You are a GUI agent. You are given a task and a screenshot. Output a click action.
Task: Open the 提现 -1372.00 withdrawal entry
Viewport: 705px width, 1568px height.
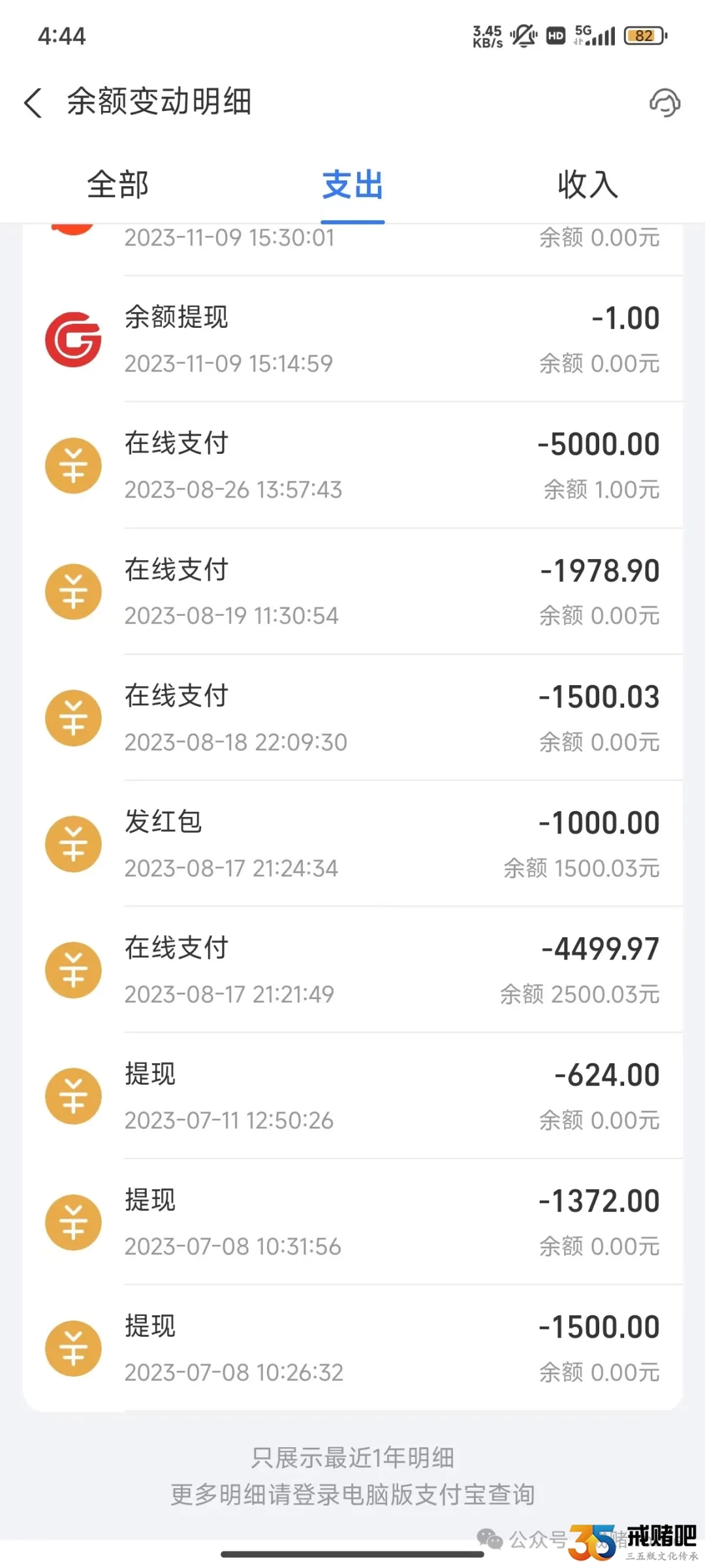pyautogui.click(x=352, y=1222)
